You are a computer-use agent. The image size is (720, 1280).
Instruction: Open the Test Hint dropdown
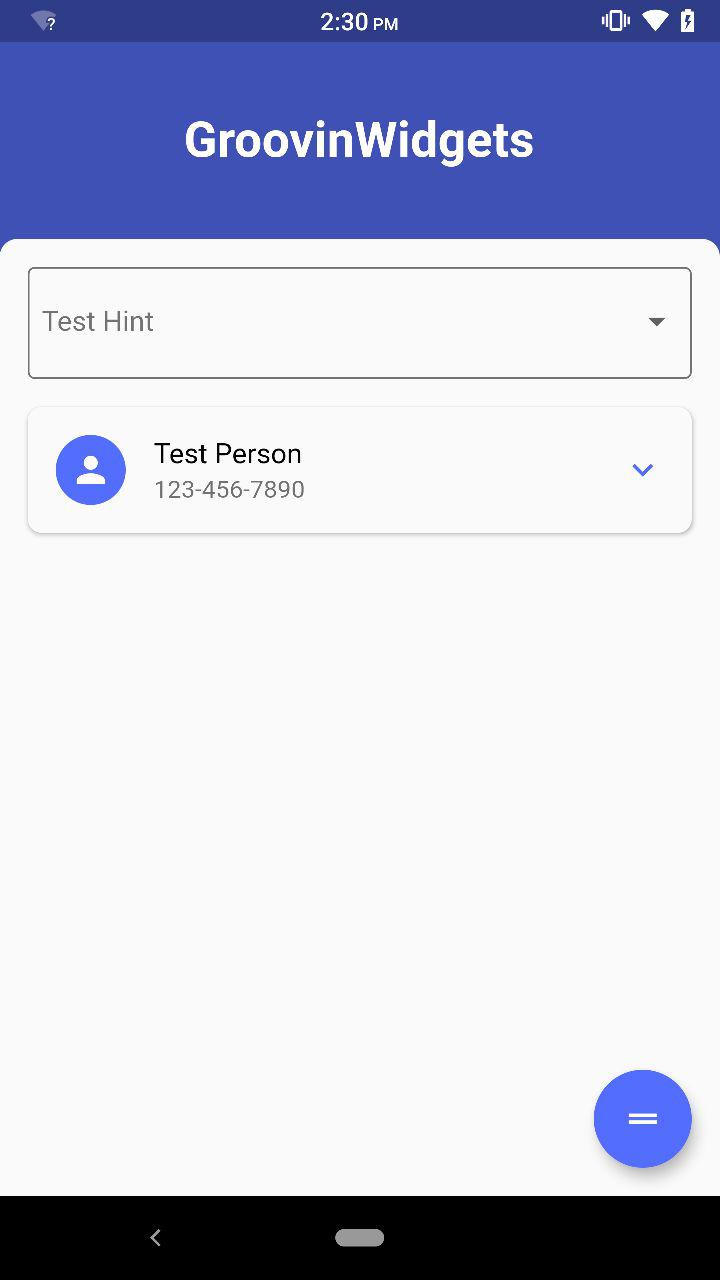359,322
